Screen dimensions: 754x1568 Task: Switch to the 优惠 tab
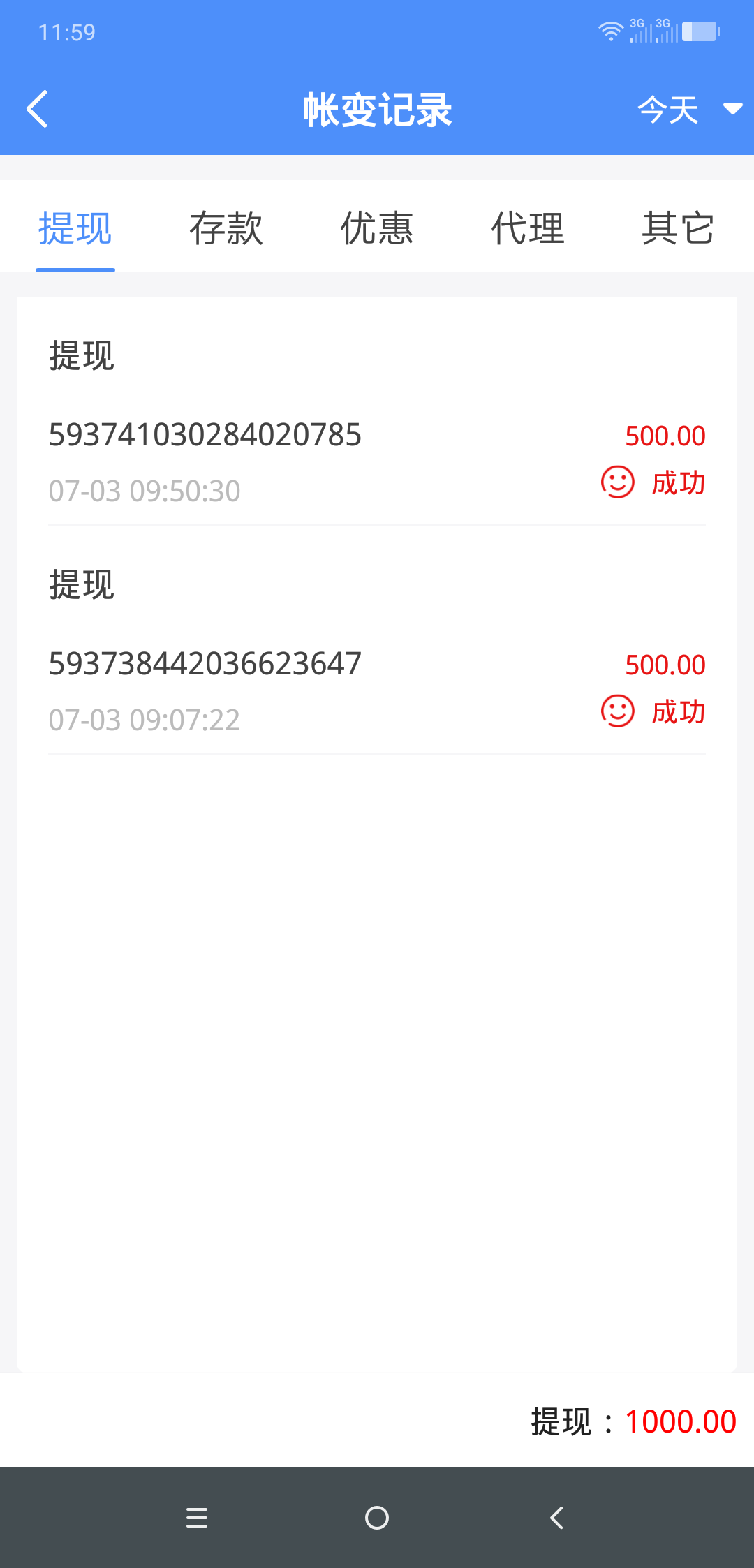(377, 228)
